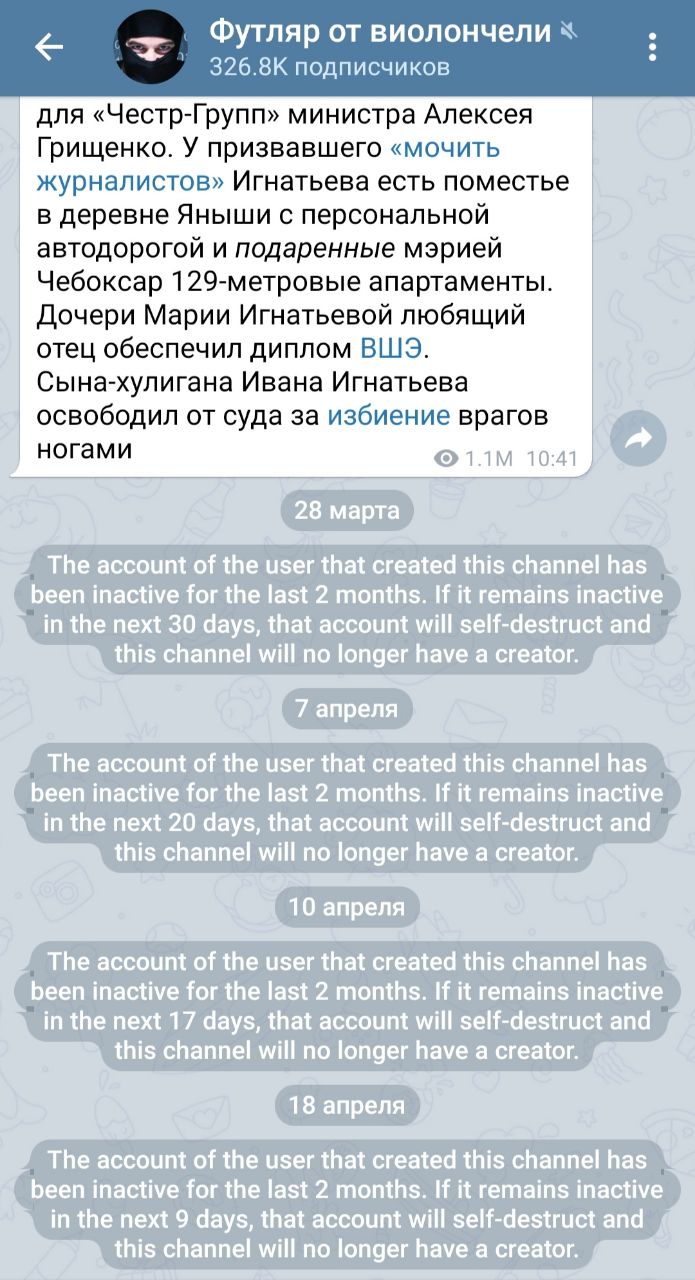Open the three-dot overflow menu

652,47
